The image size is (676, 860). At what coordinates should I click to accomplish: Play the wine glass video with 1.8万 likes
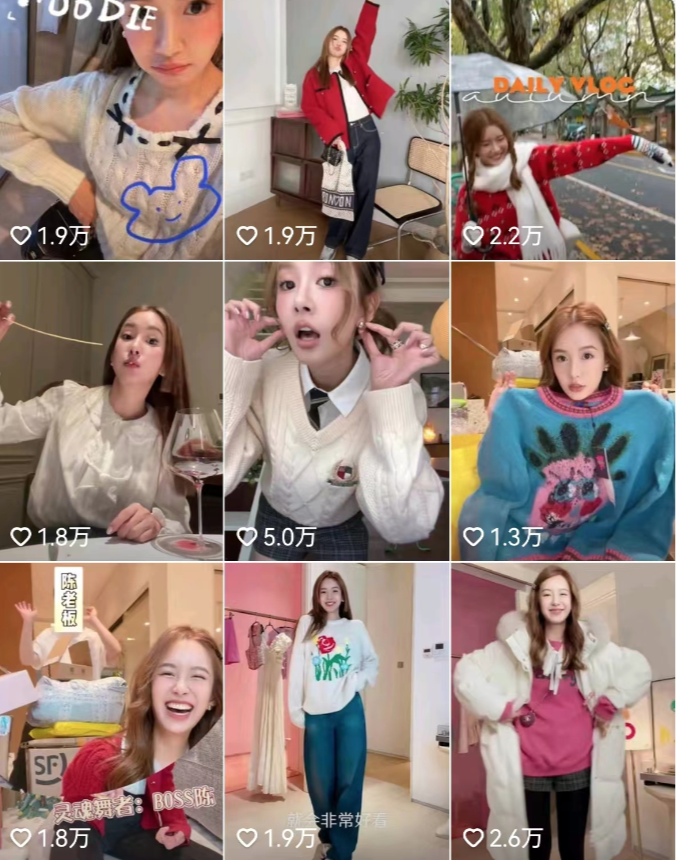(111, 410)
